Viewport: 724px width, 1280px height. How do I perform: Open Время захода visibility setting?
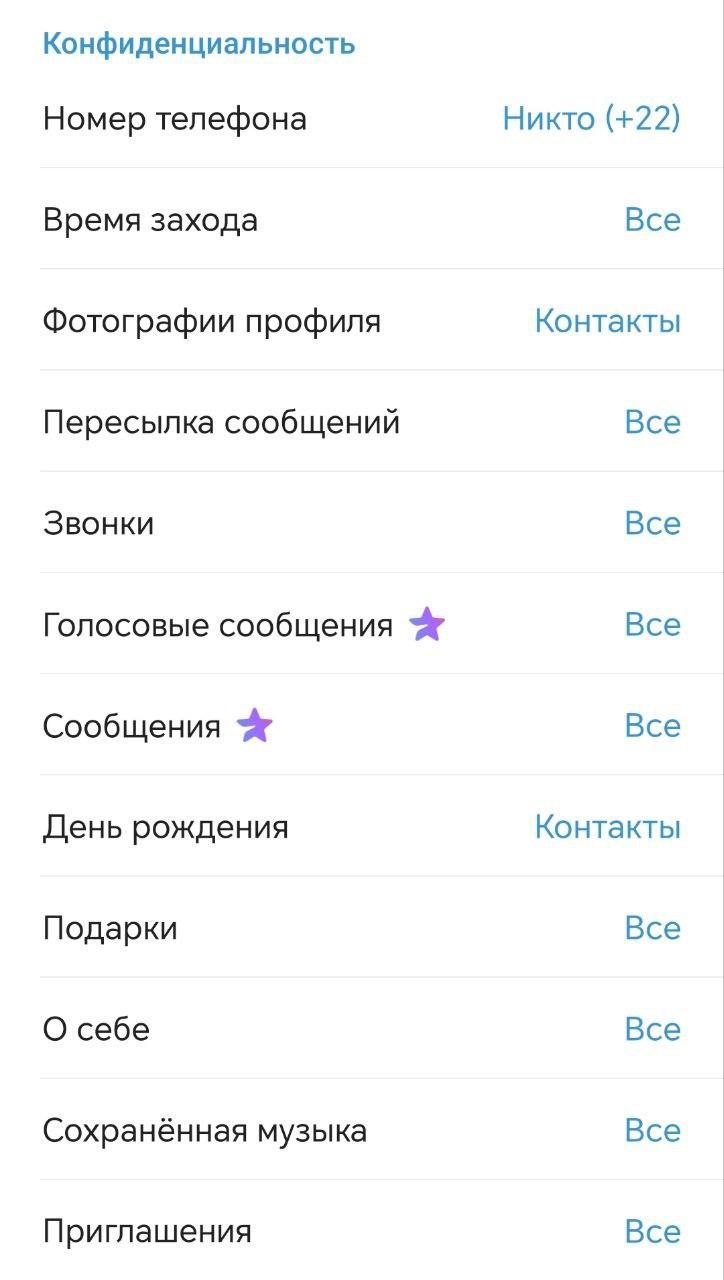pyautogui.click(x=360, y=220)
